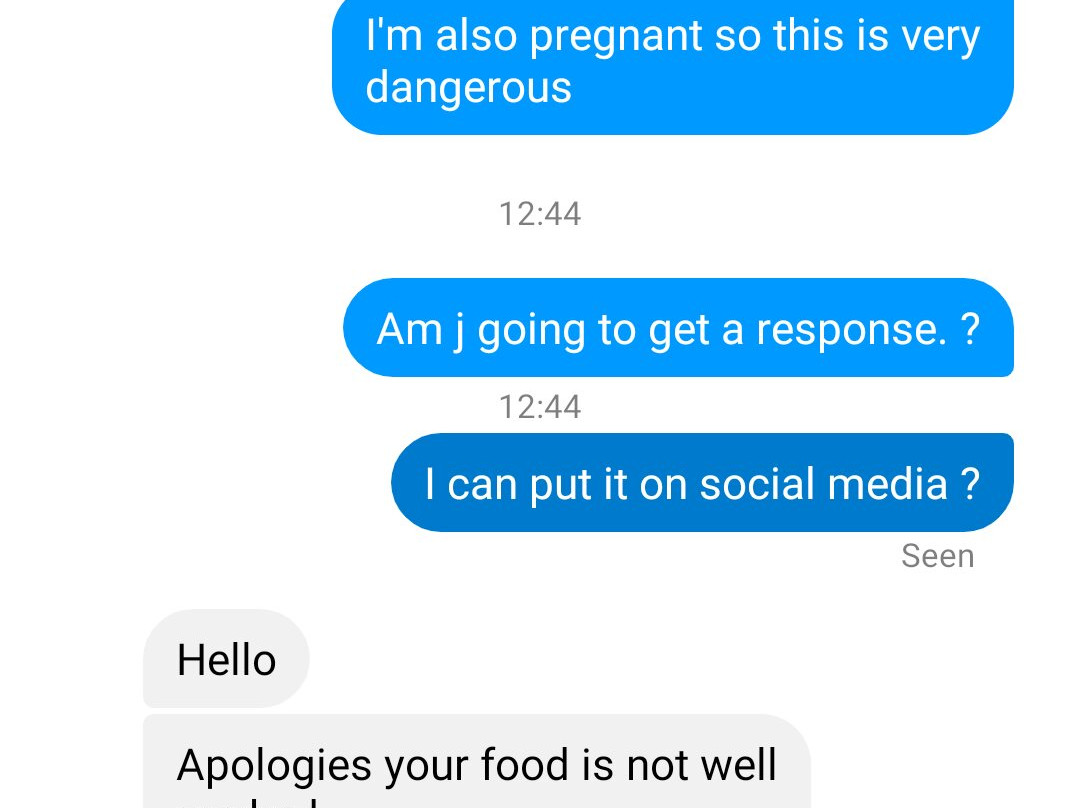Tap the 'I'm also pregnant' message bubble
1080x808 pixels.
point(672,62)
